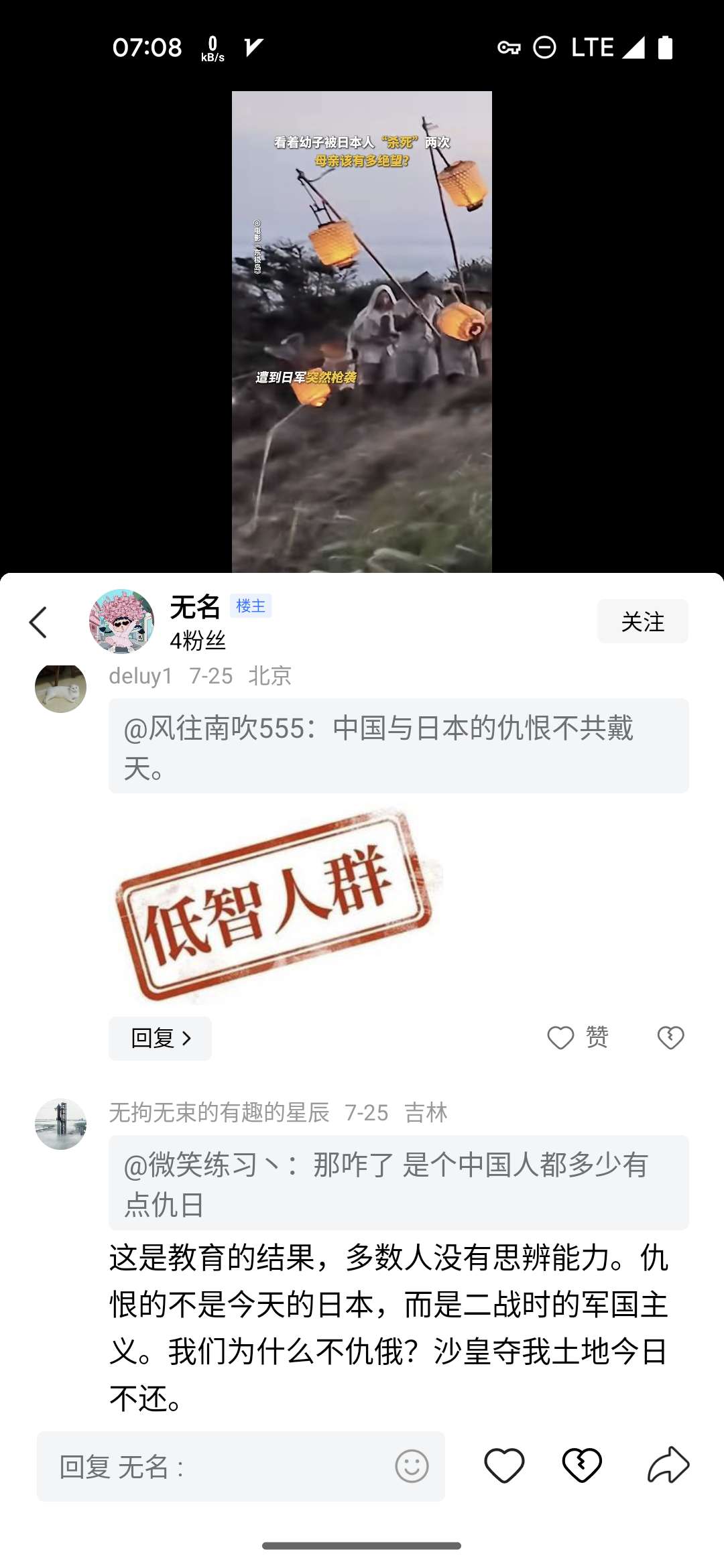
Task: Dislike the post with the bottom broken heart
Action: (582, 1465)
